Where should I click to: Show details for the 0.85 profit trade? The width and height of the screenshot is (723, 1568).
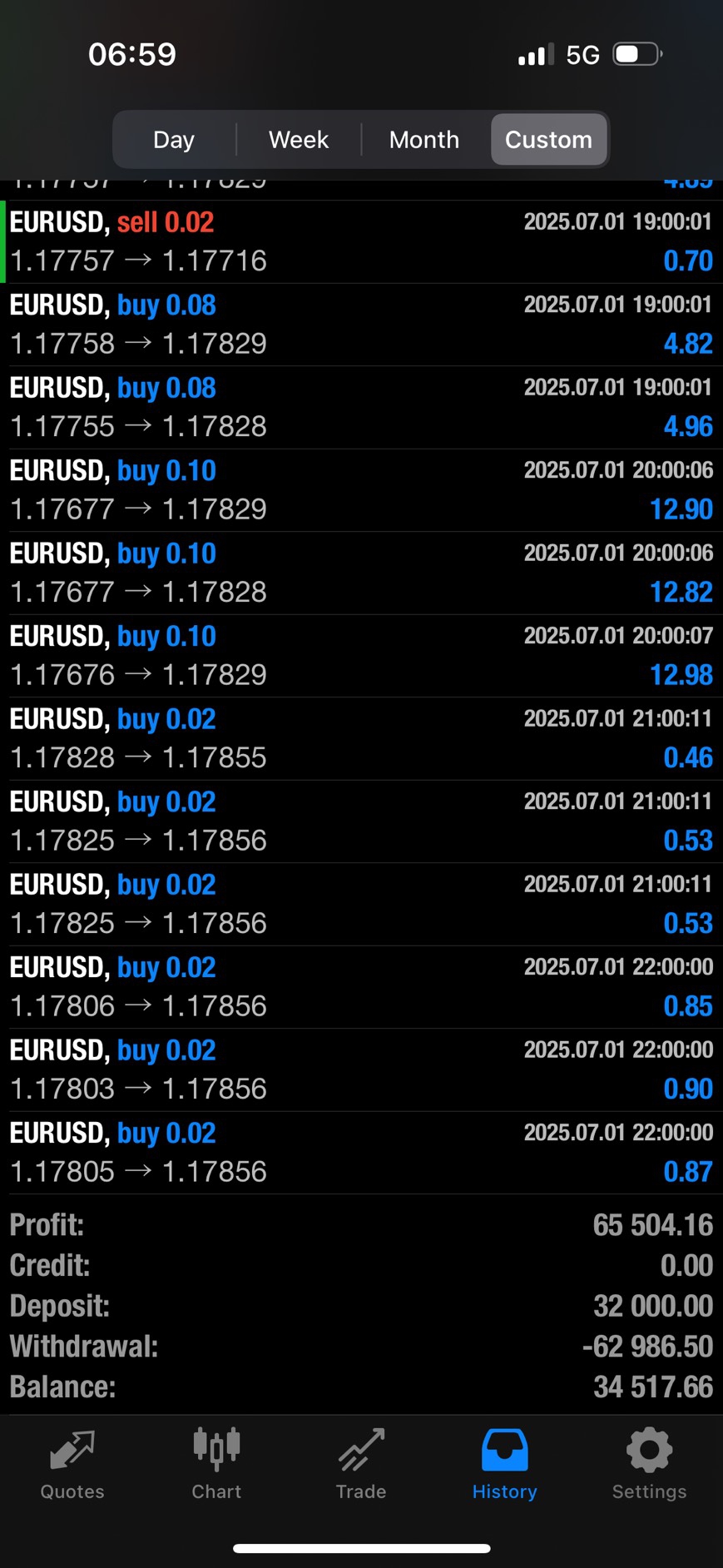(361, 987)
